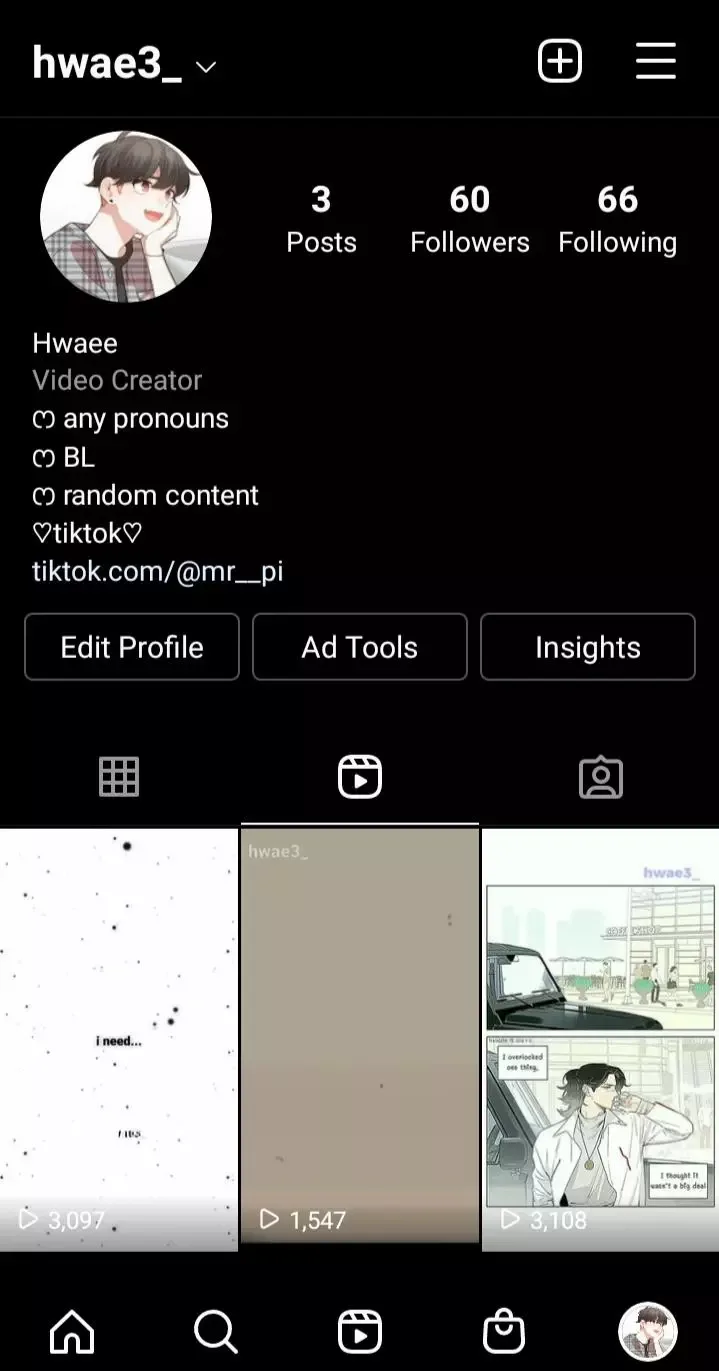719x1371 pixels.
Task: Open the tiktok.com/@mr__pi link
Action: [x=158, y=571]
